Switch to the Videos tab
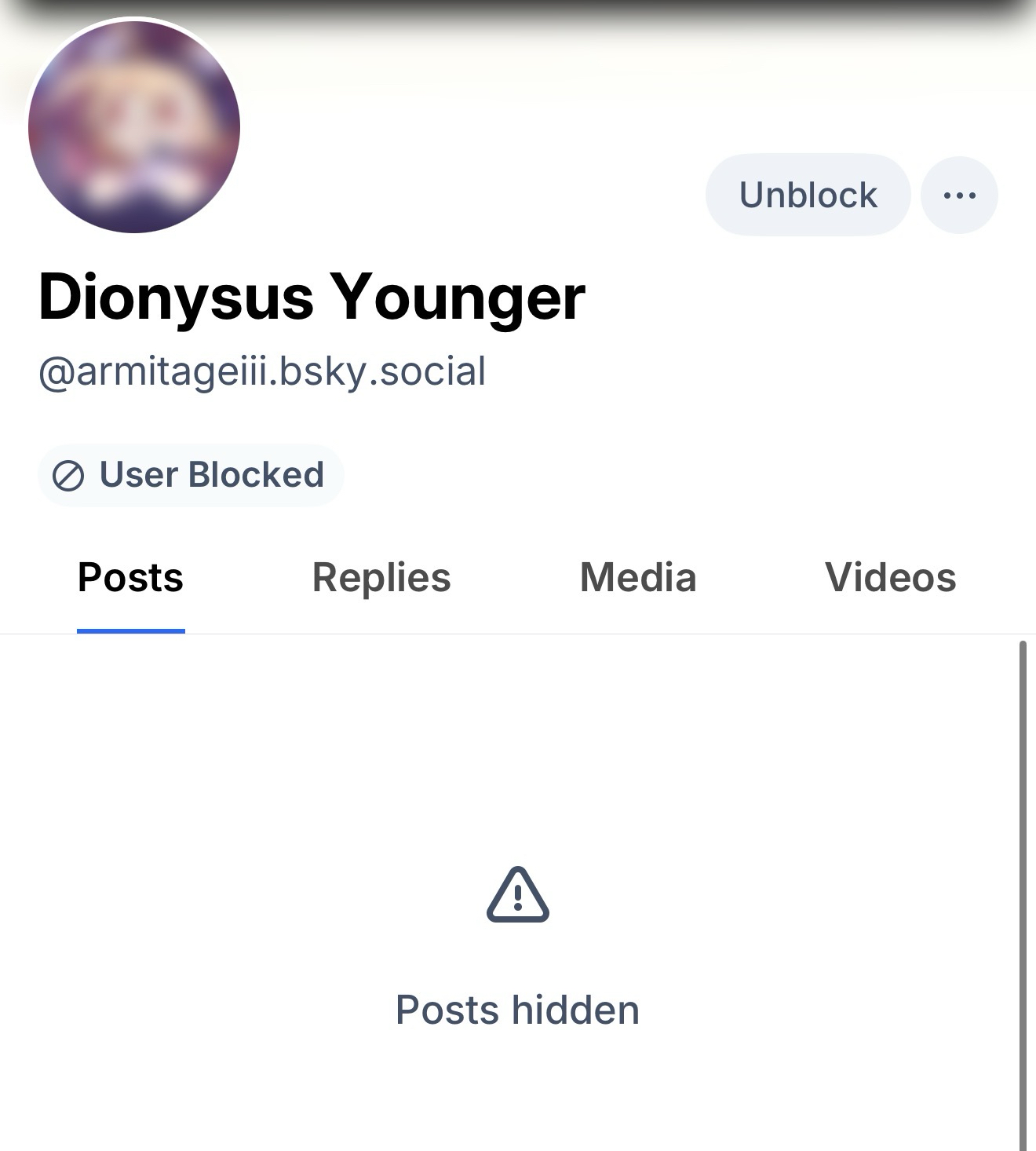This screenshot has width=1036, height=1151. (x=890, y=578)
